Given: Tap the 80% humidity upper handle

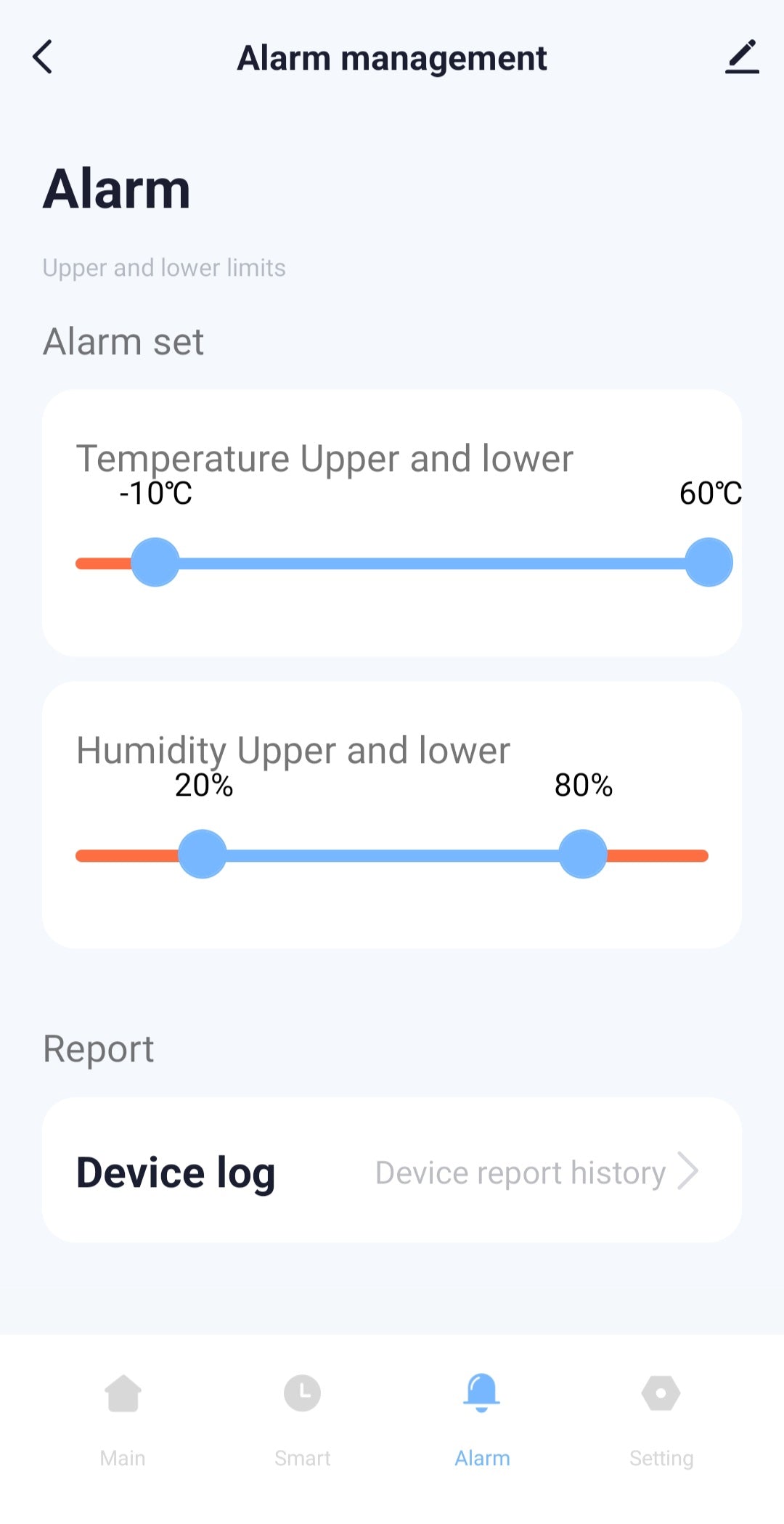Looking at the screenshot, I should [582, 855].
